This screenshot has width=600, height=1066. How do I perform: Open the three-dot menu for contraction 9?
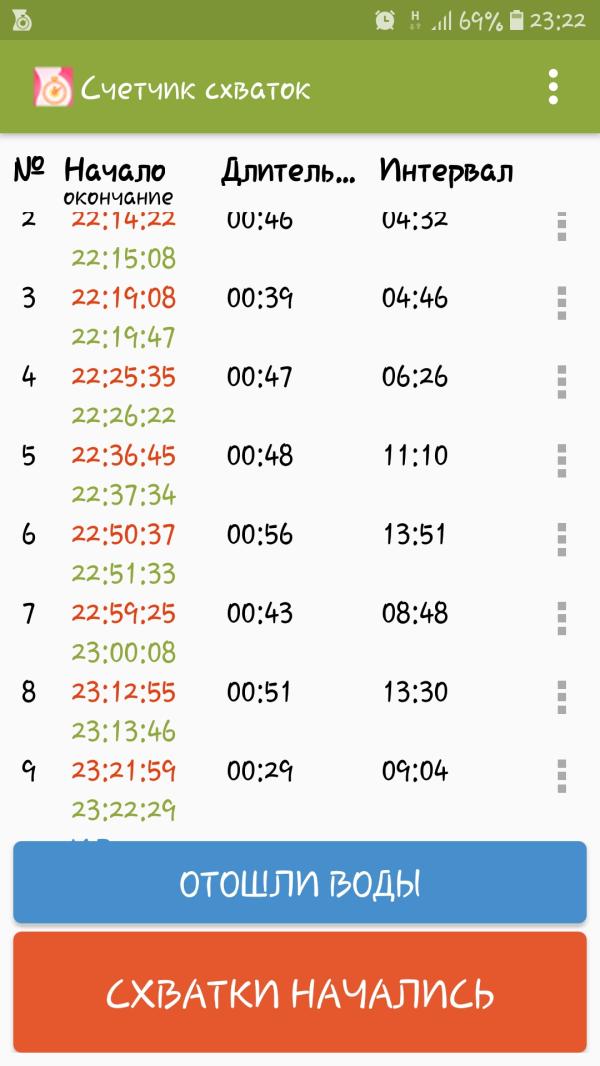pos(562,776)
